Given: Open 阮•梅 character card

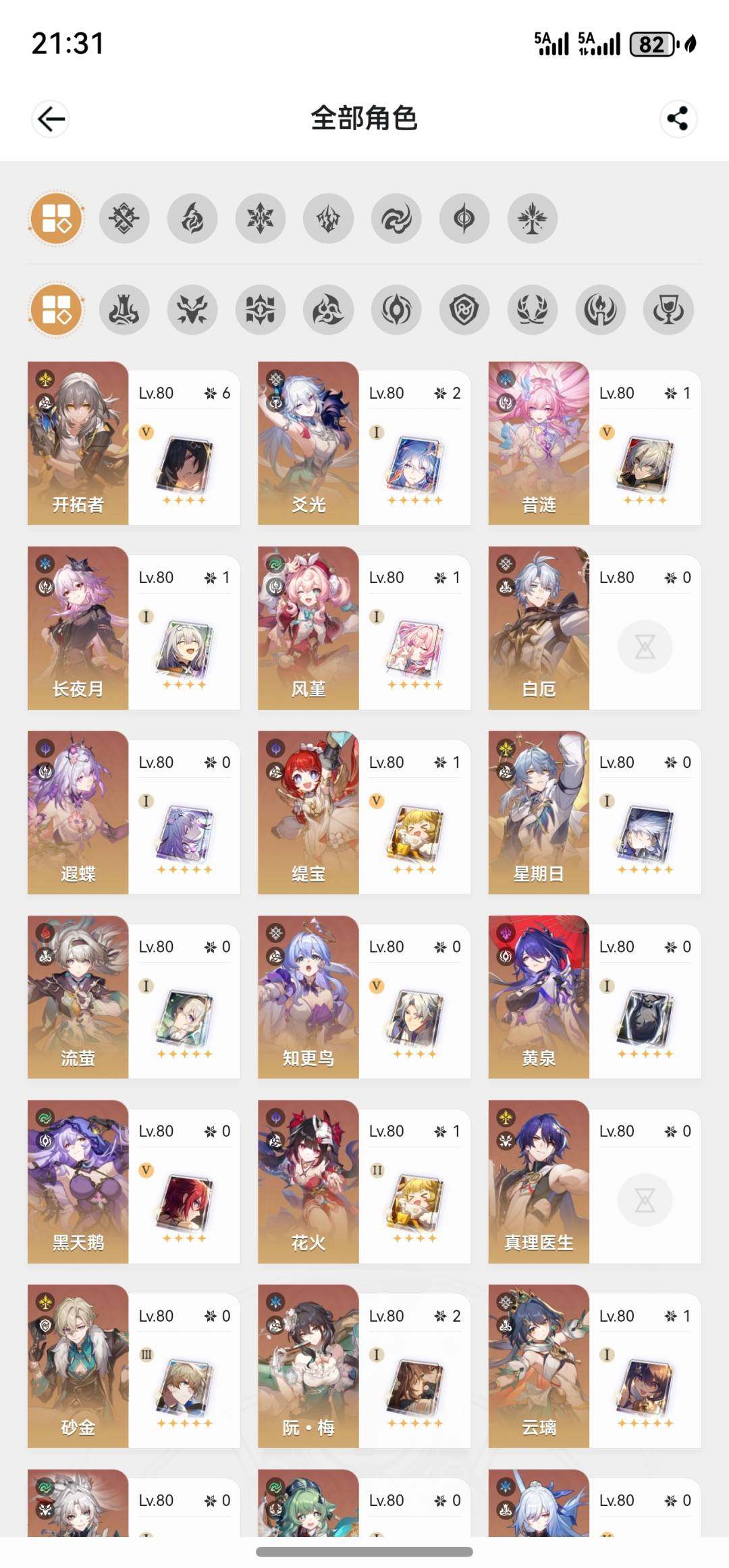Looking at the screenshot, I should 364,1366.
